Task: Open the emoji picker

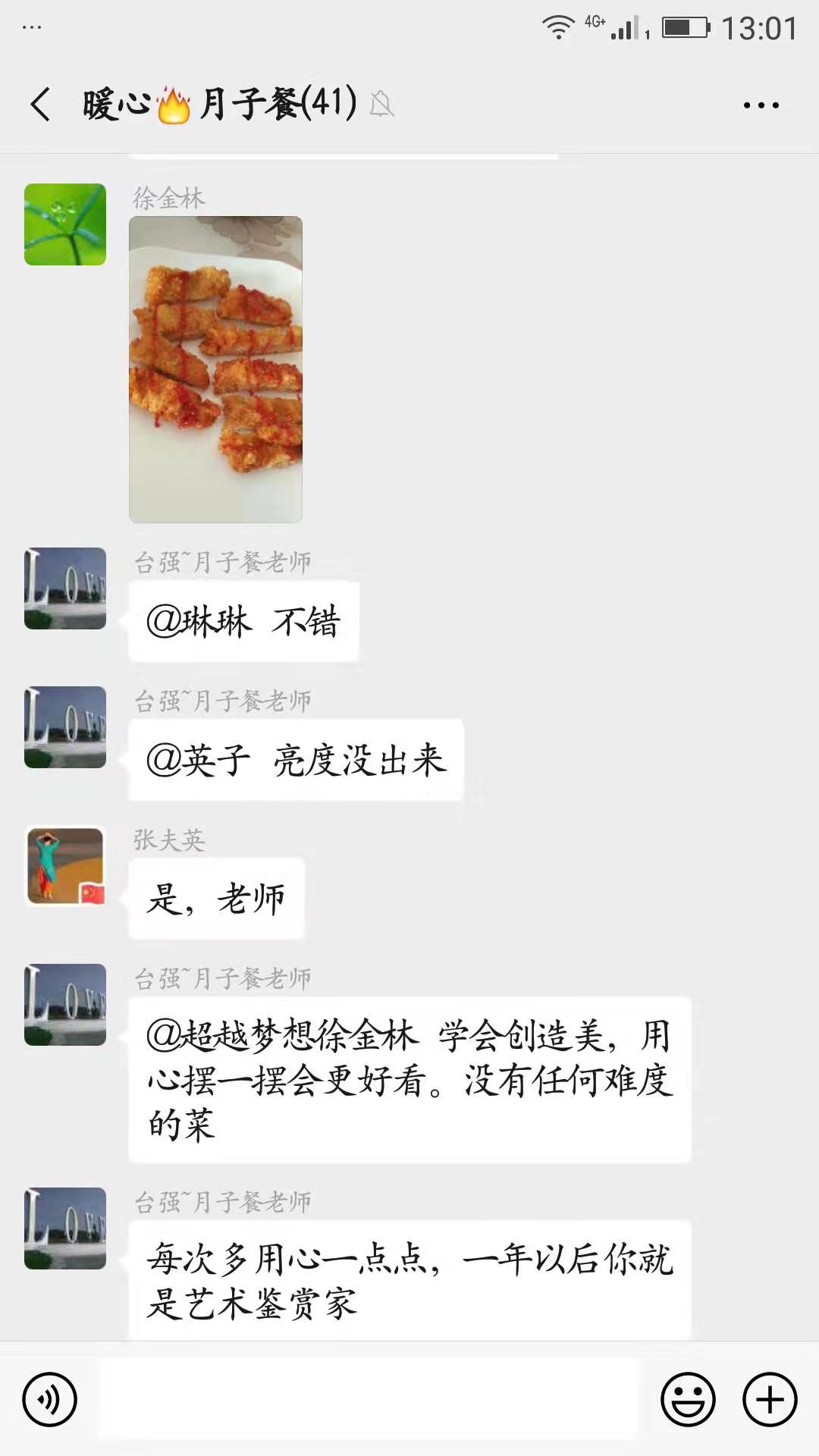Action: (x=688, y=1399)
